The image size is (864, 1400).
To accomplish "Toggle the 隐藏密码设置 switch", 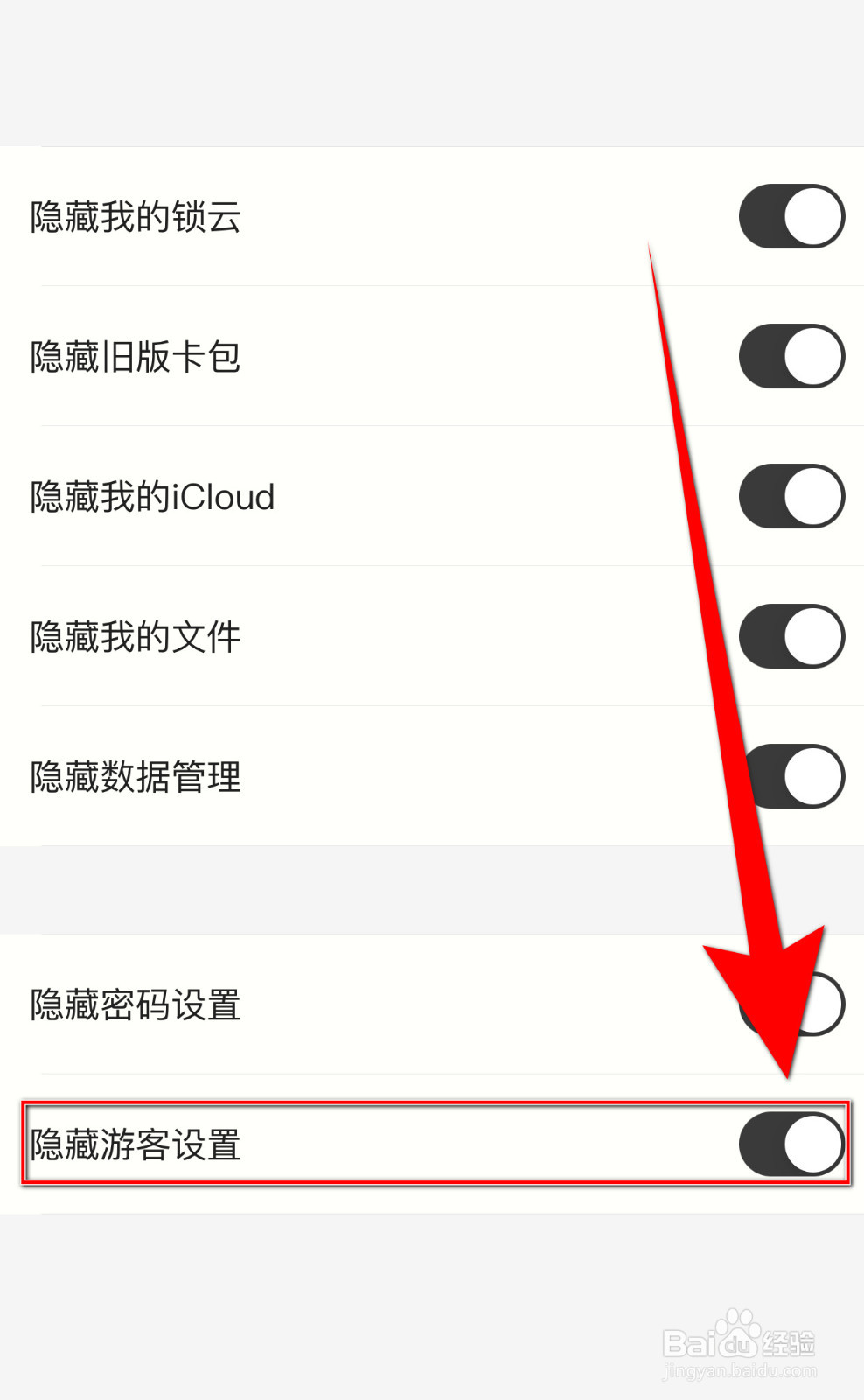I will [x=791, y=1004].
